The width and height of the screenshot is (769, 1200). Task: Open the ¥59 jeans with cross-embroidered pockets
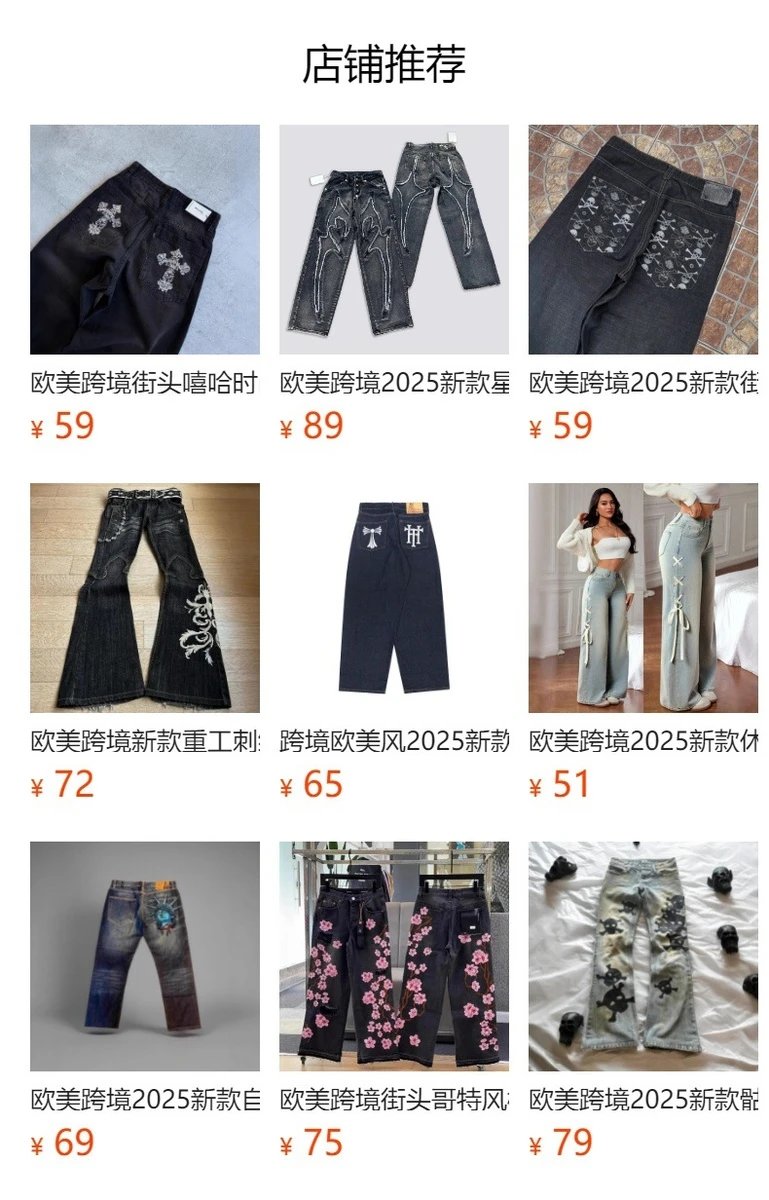(x=145, y=239)
